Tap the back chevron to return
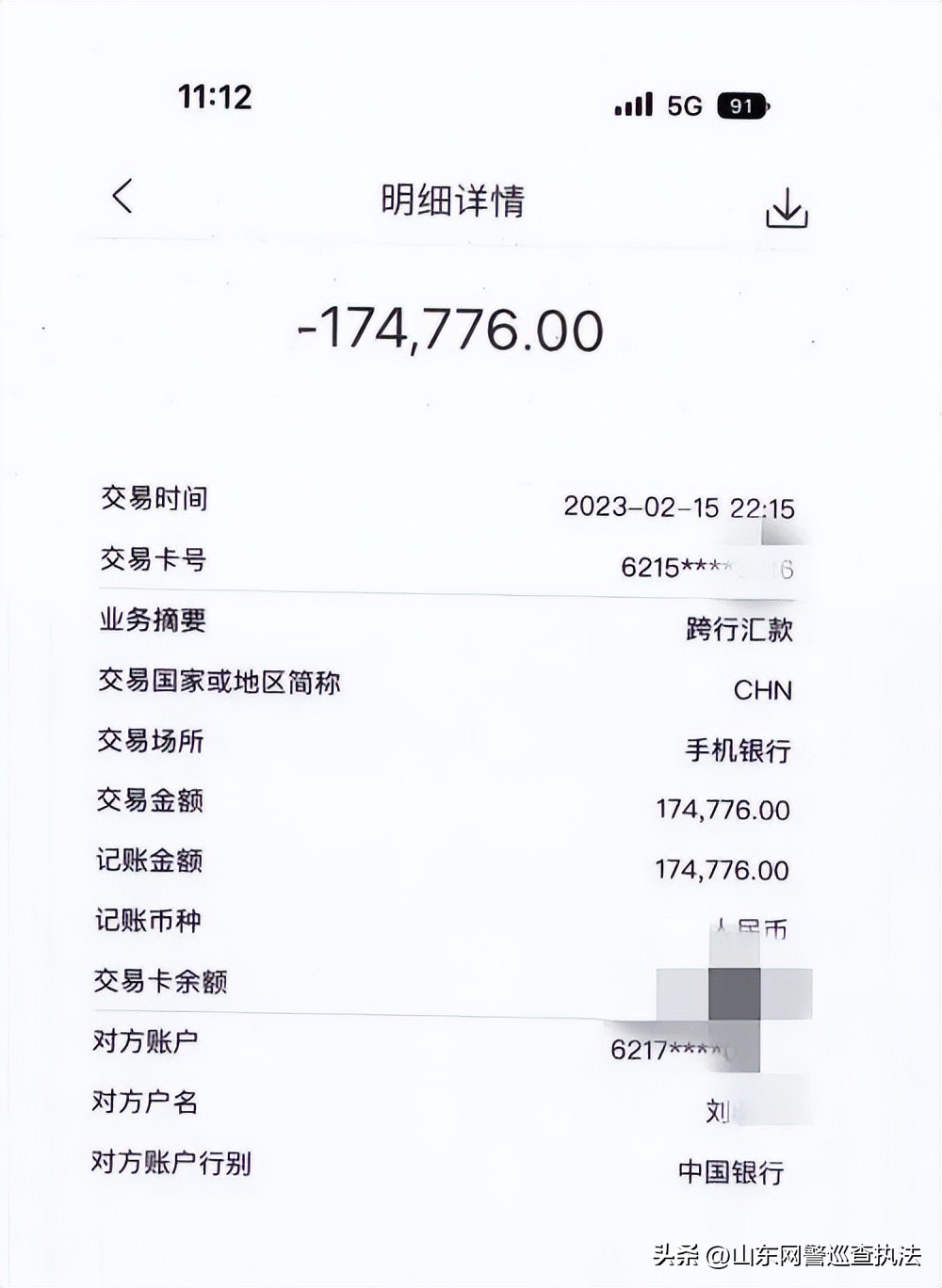 click(121, 198)
